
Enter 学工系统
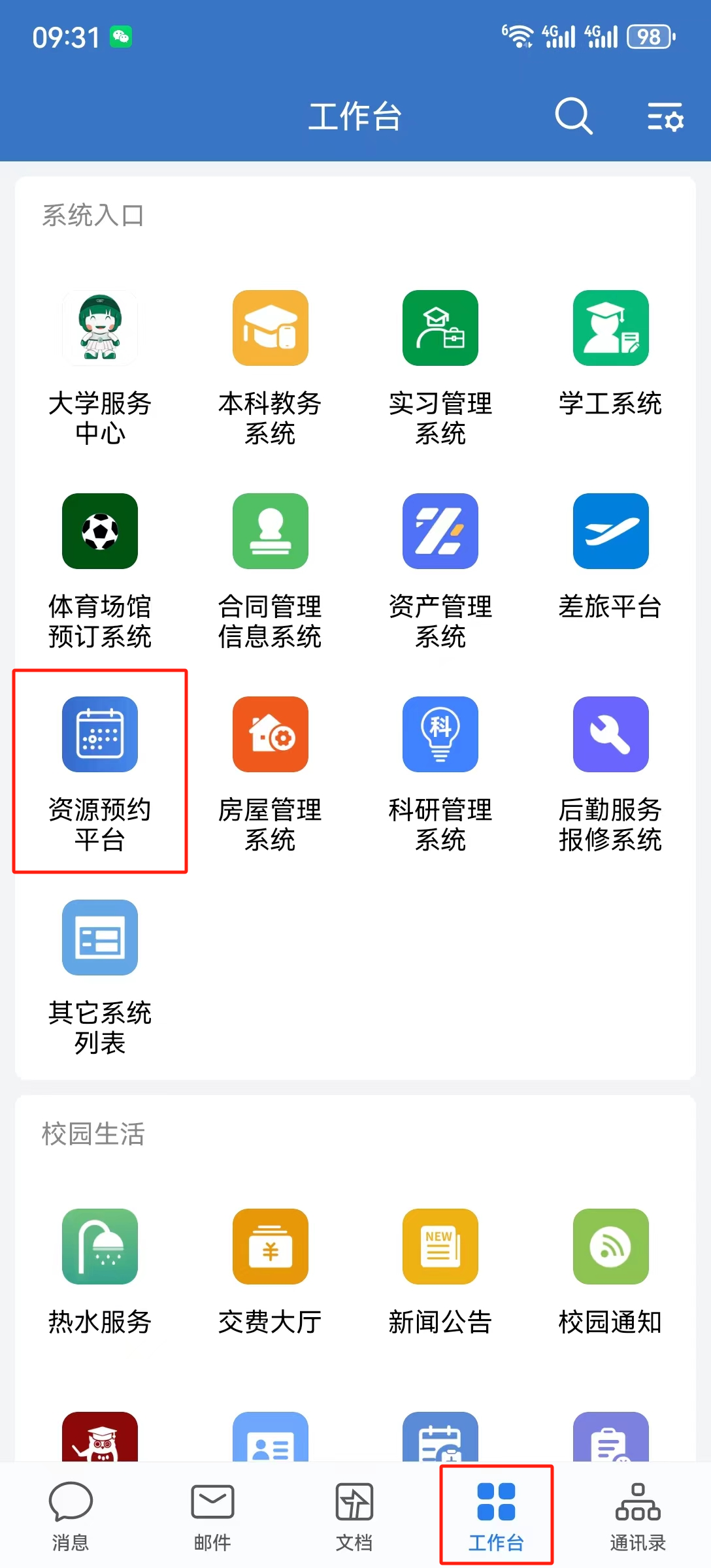pyautogui.click(x=610, y=328)
